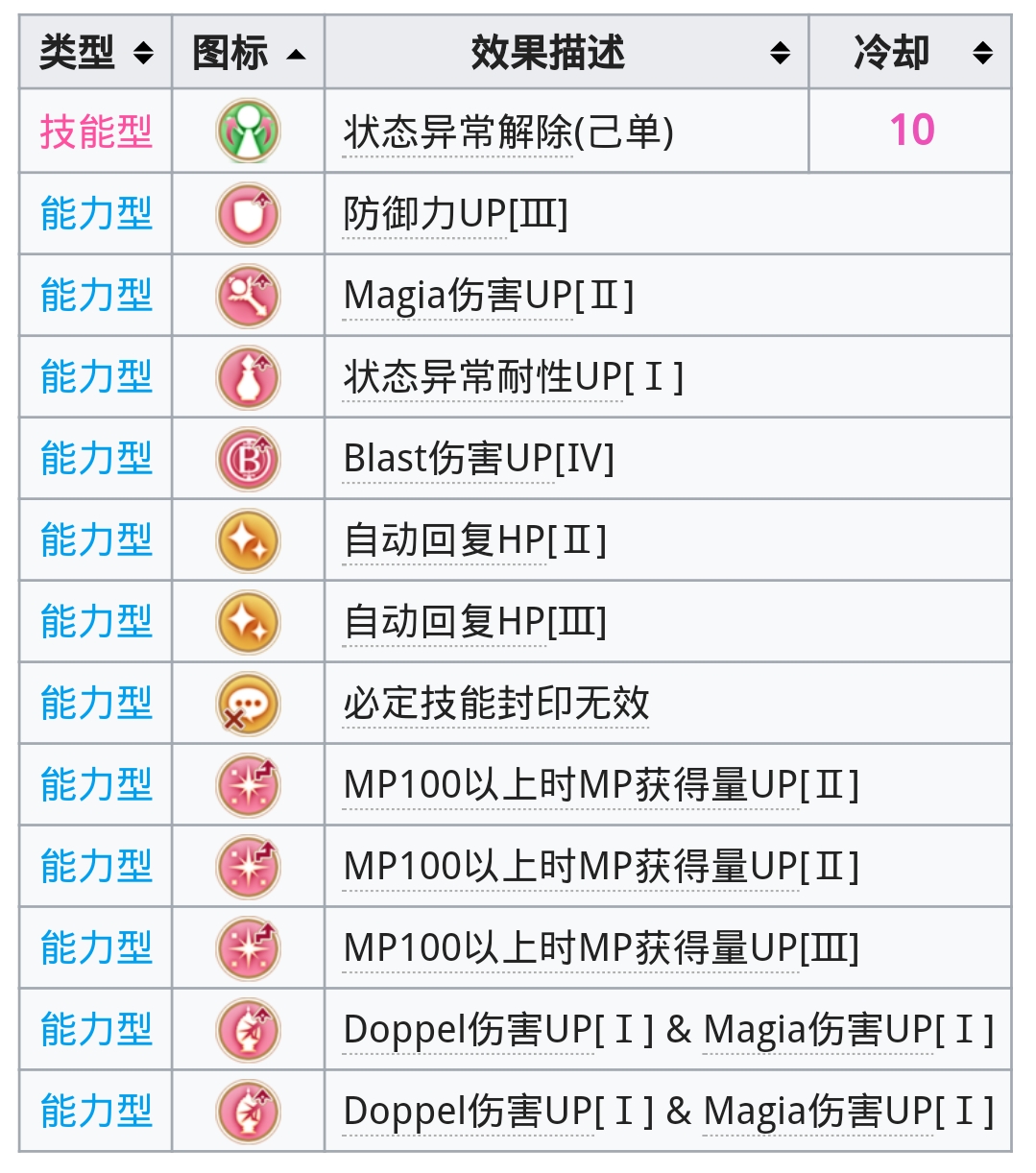This screenshot has width=1036, height=1173.
Task: Tap the 状态异常耐性UP[Ⅰ] effect description
Action: (513, 377)
